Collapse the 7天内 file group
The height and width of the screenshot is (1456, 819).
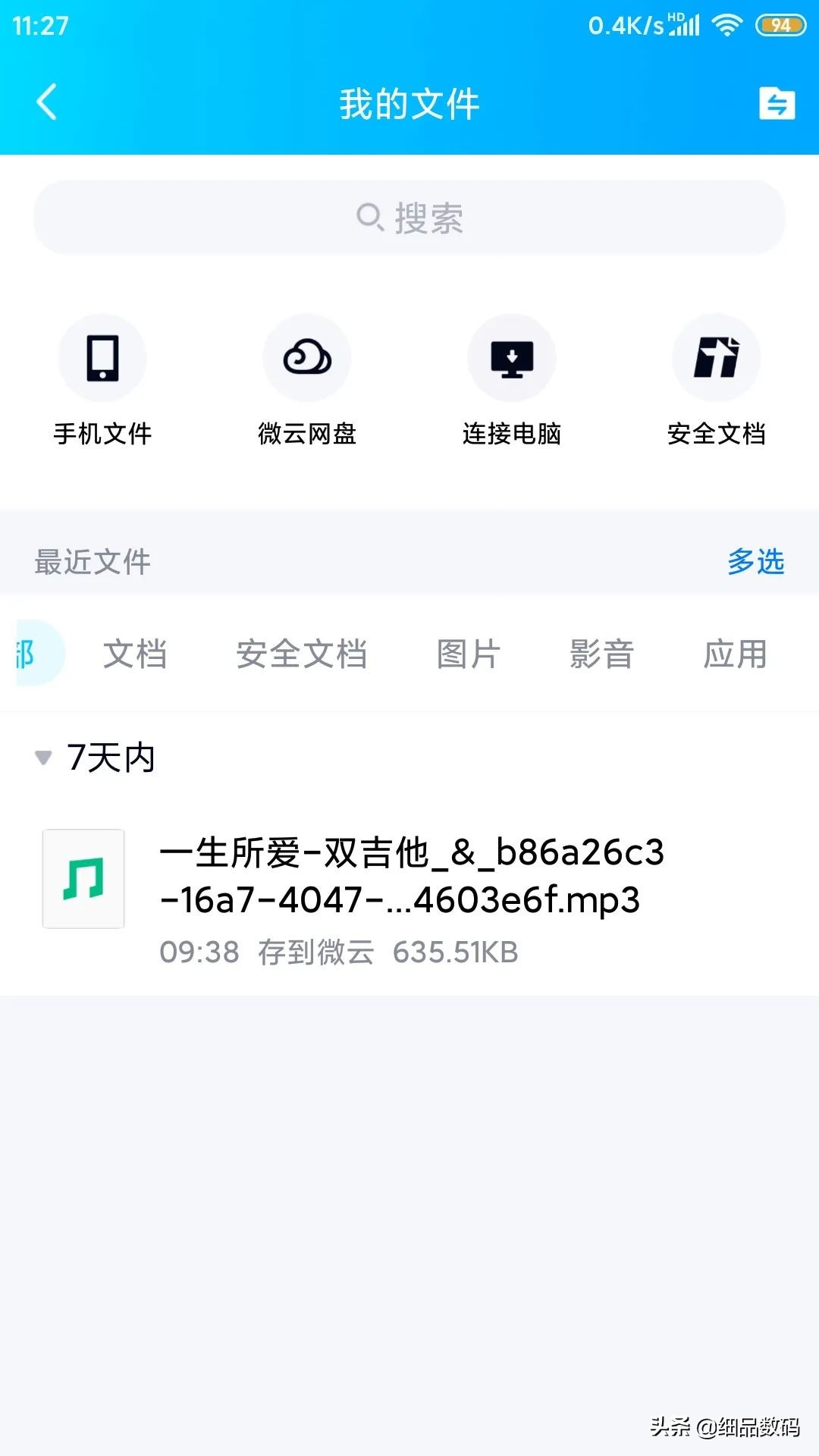coord(42,758)
